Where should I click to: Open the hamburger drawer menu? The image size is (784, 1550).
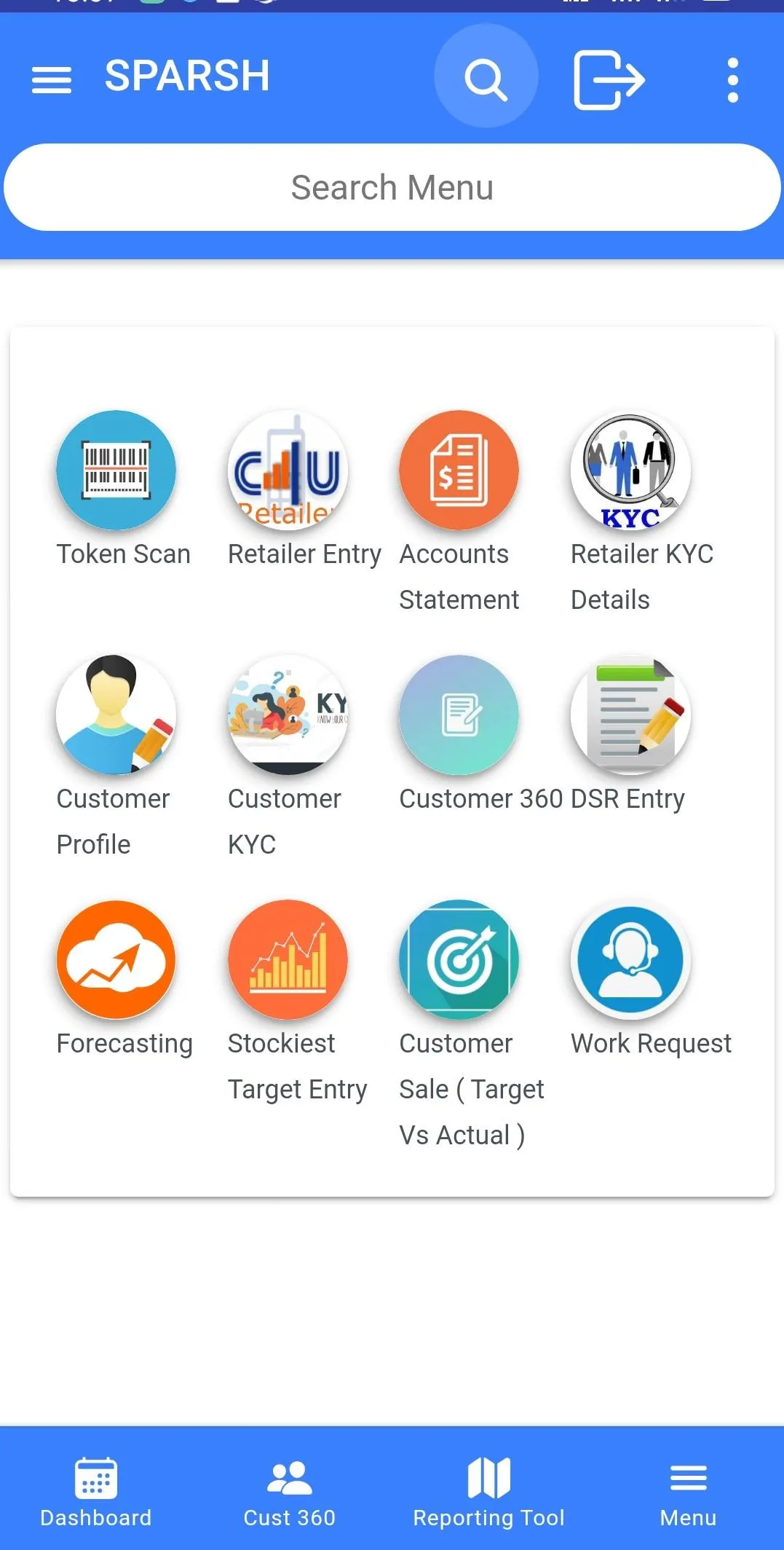(x=52, y=79)
